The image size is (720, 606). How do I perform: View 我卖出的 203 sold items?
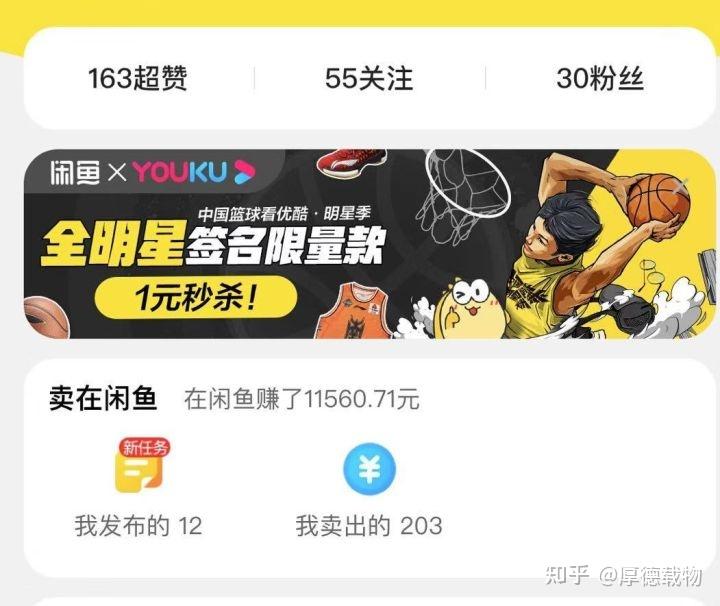369,490
